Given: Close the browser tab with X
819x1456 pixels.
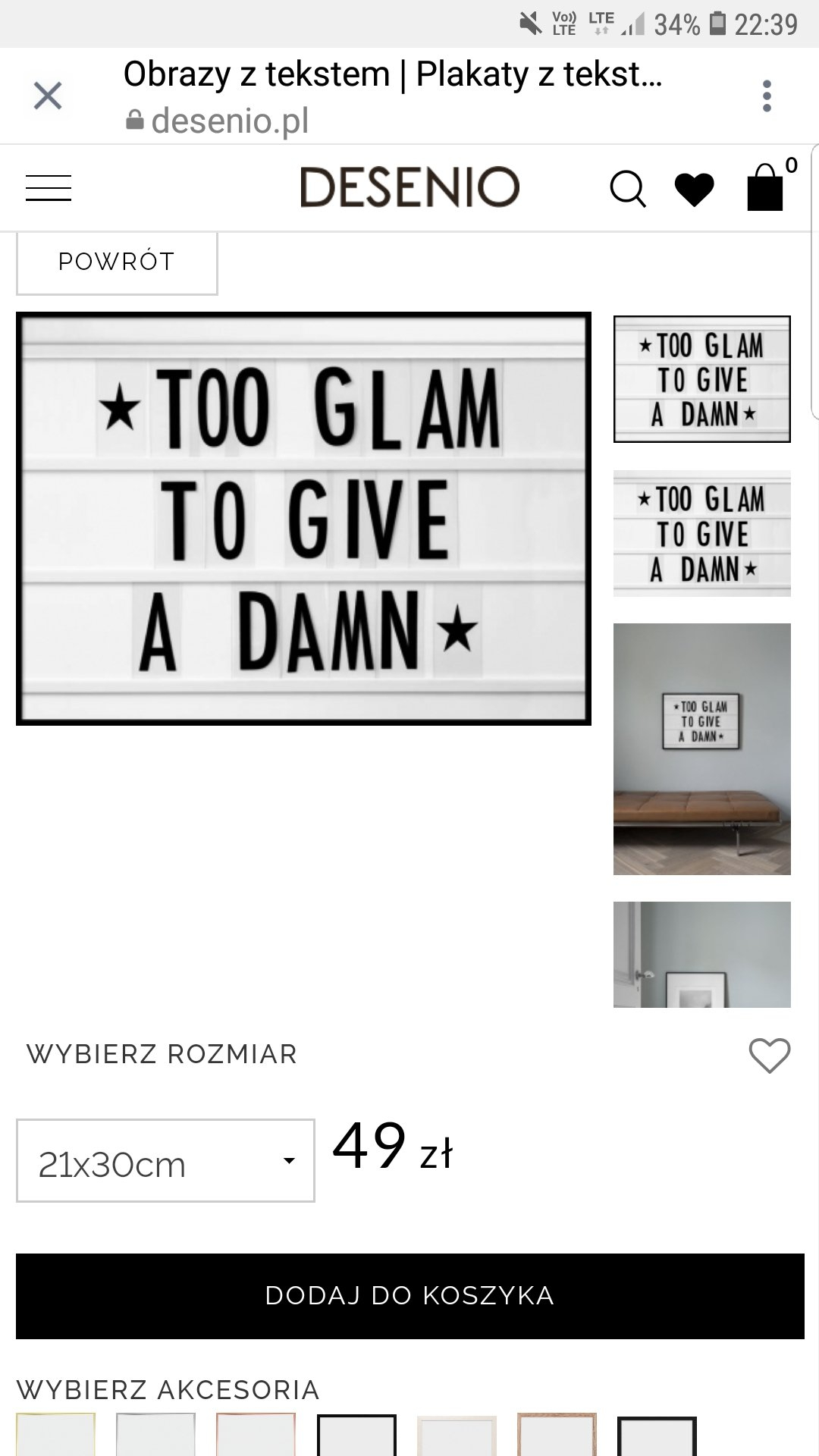Looking at the screenshot, I should [48, 96].
